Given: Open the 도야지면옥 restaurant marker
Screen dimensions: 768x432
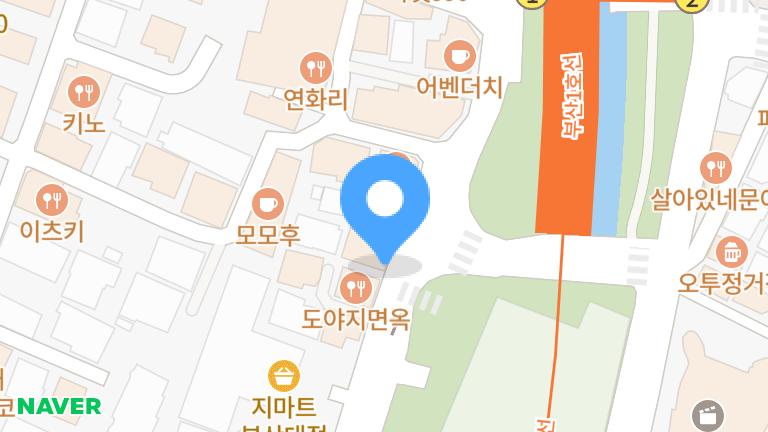Looking at the screenshot, I should pyautogui.click(x=355, y=289).
